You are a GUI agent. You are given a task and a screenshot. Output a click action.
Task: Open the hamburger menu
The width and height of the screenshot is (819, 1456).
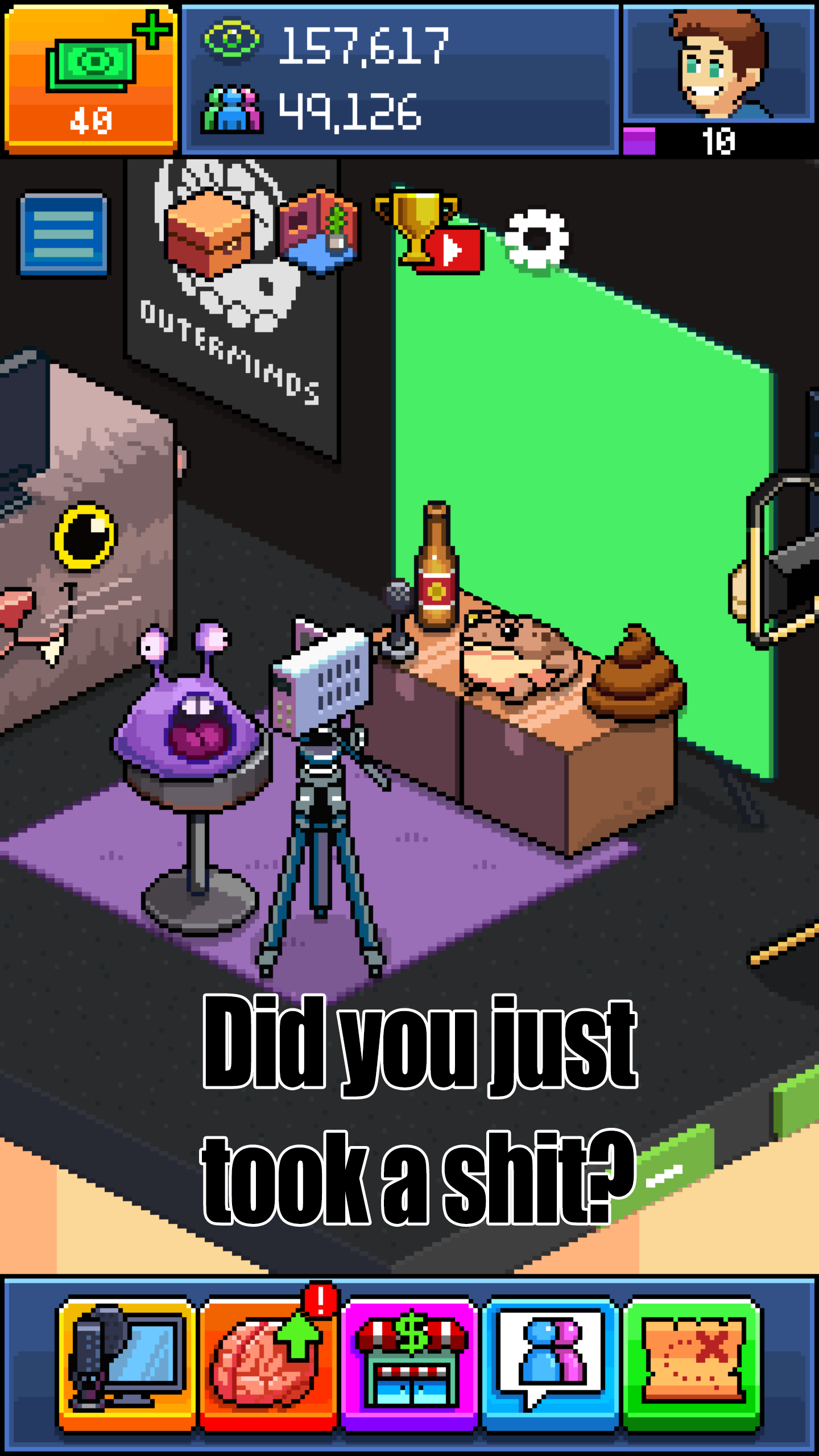tap(64, 234)
